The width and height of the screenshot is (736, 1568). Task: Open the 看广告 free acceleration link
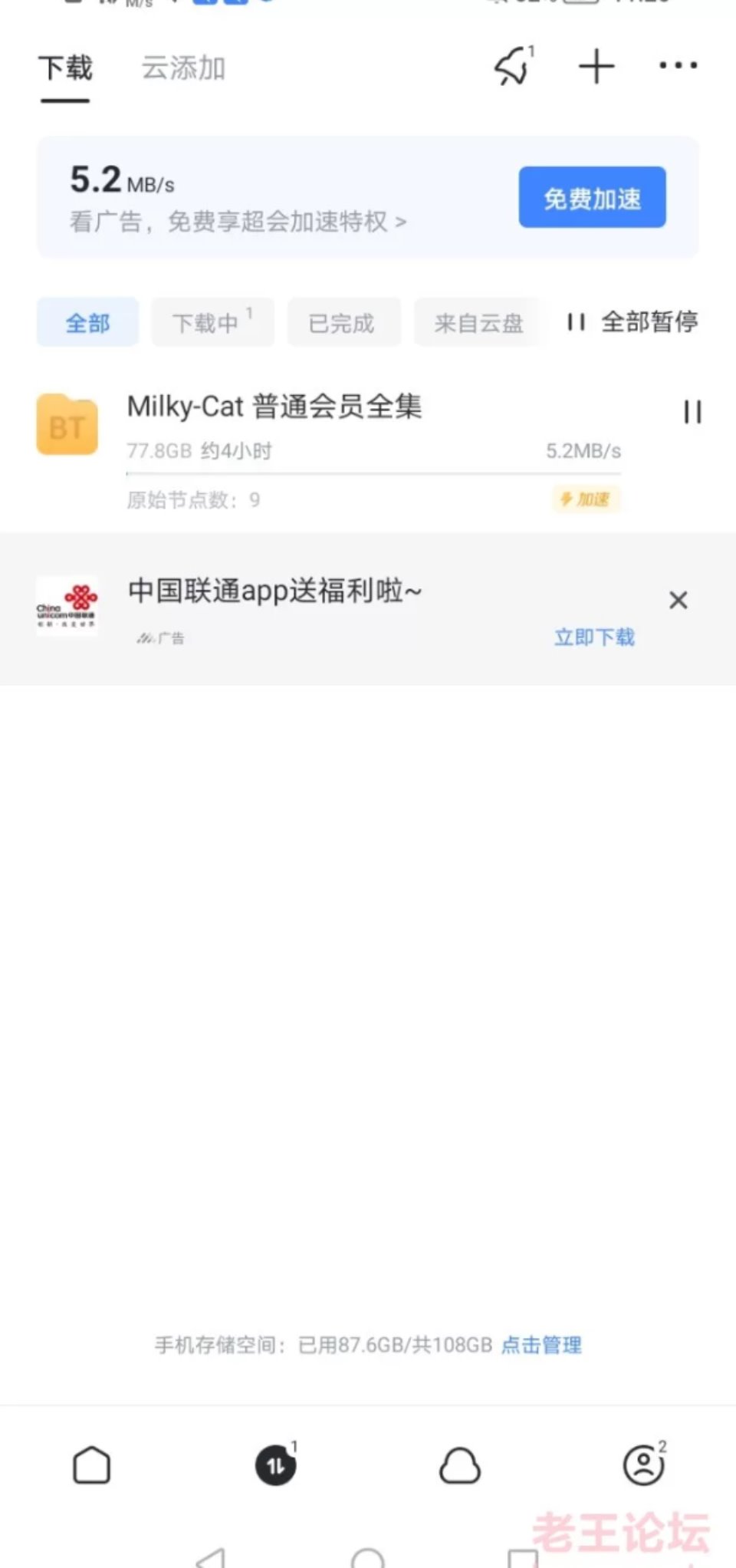[x=238, y=222]
